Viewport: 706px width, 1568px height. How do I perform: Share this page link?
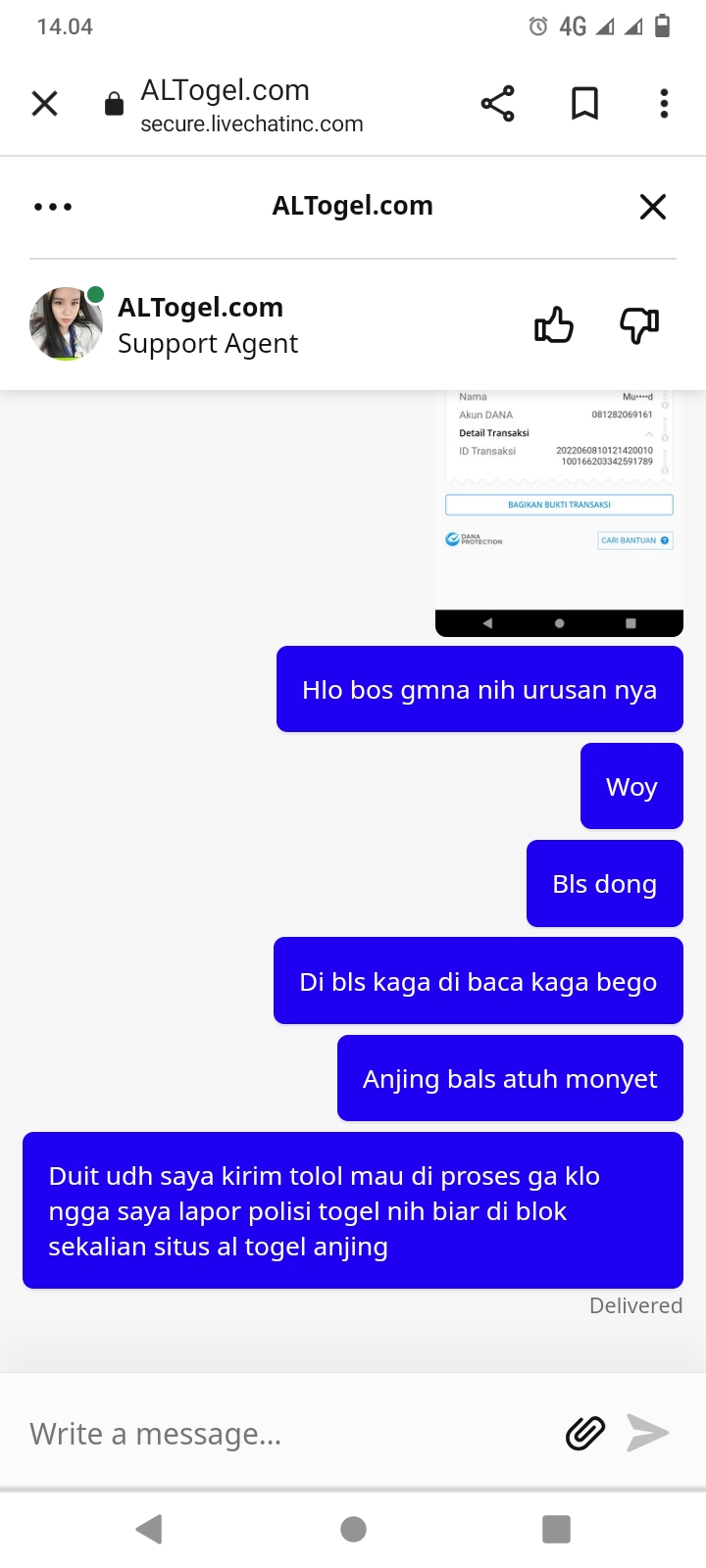point(498,104)
